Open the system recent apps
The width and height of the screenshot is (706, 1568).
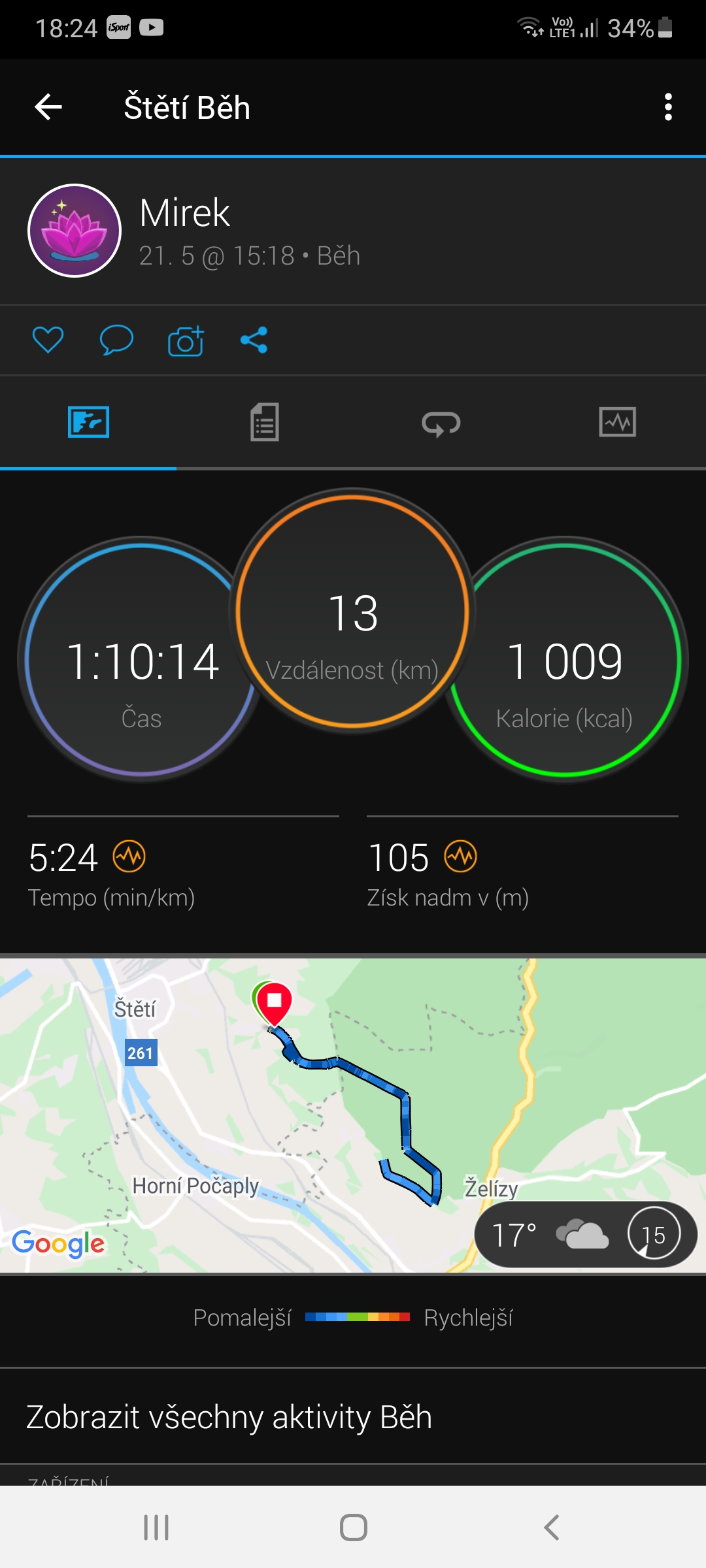click(x=156, y=1527)
